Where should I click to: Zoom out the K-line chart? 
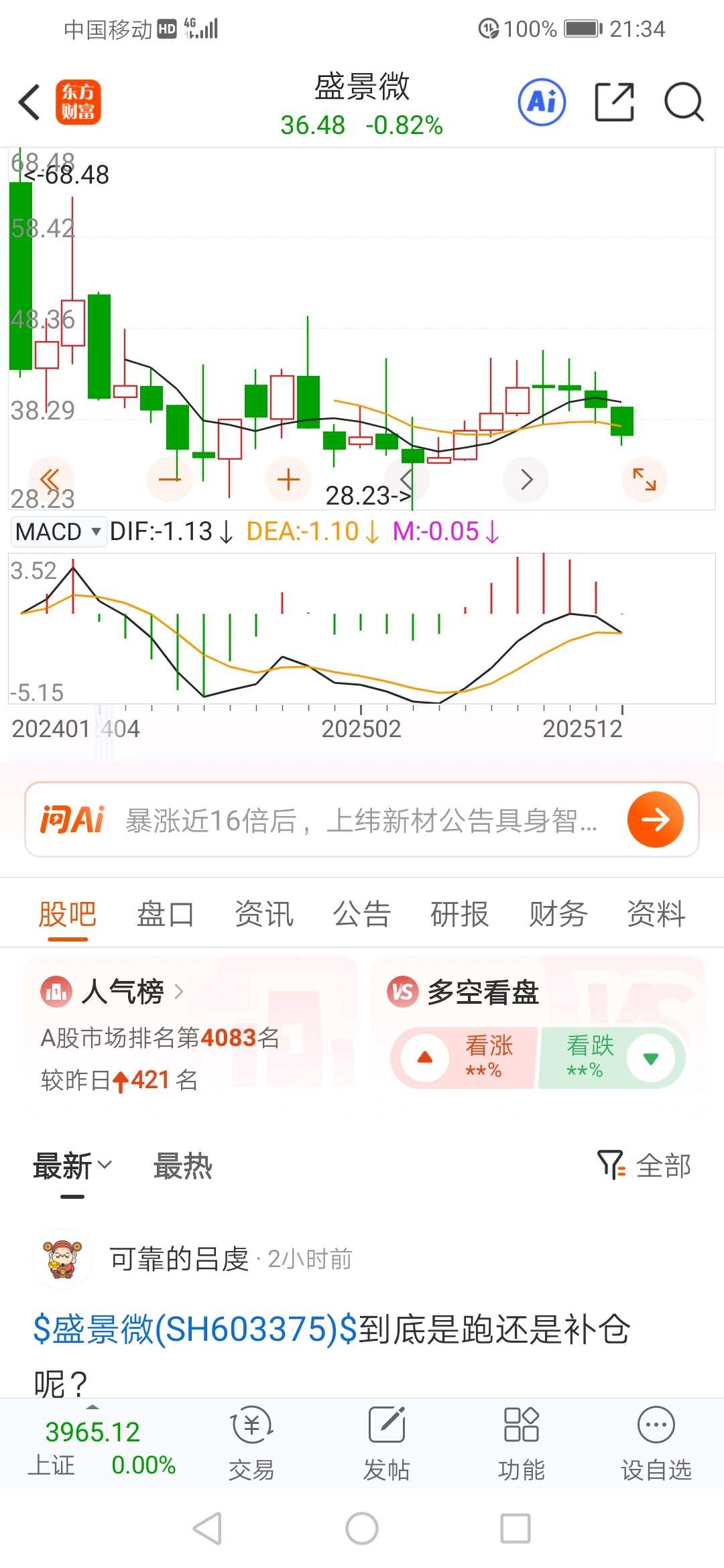pyautogui.click(x=170, y=479)
